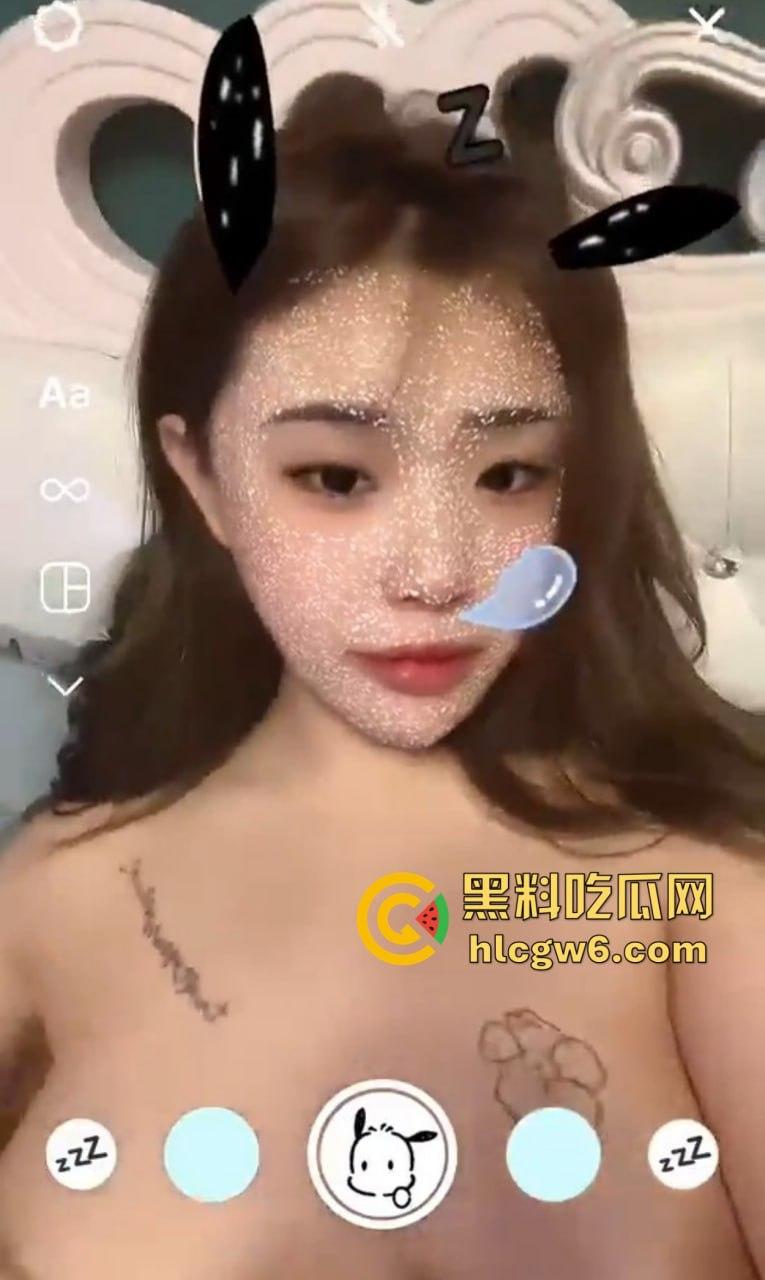Tap the small icon at the top center
Viewport: 765px width, 1280px height.
pos(383,18)
